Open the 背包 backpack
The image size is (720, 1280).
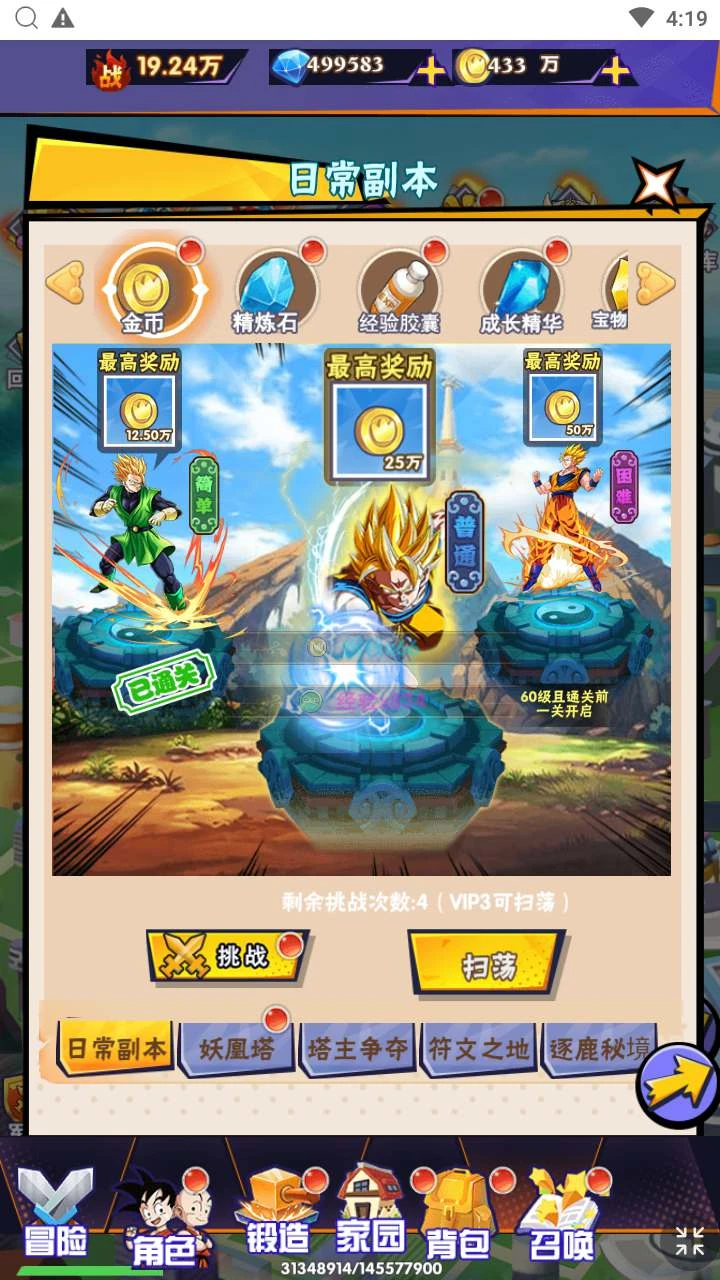[457, 1214]
